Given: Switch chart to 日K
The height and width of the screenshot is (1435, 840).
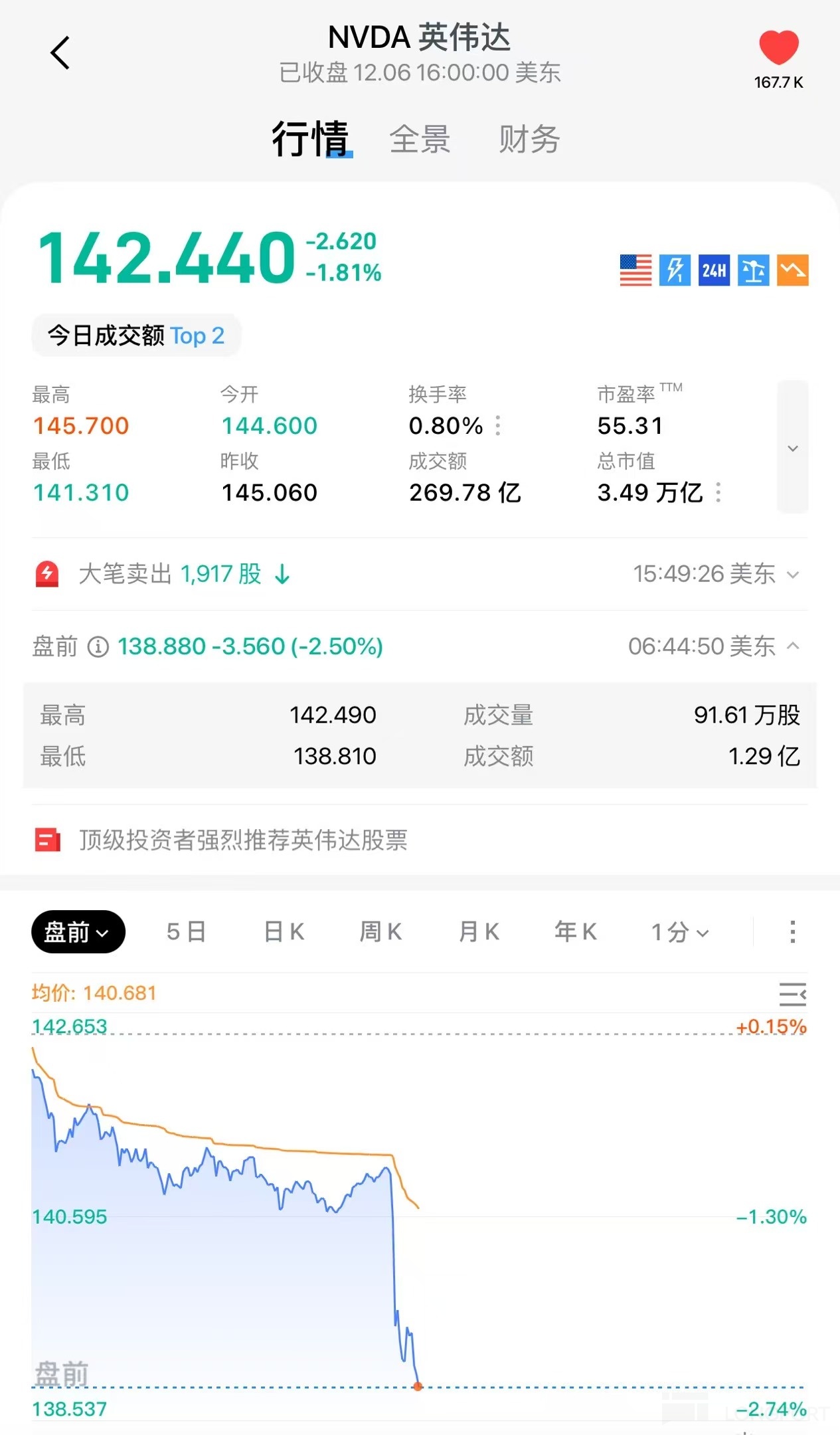Looking at the screenshot, I should pyautogui.click(x=284, y=932).
